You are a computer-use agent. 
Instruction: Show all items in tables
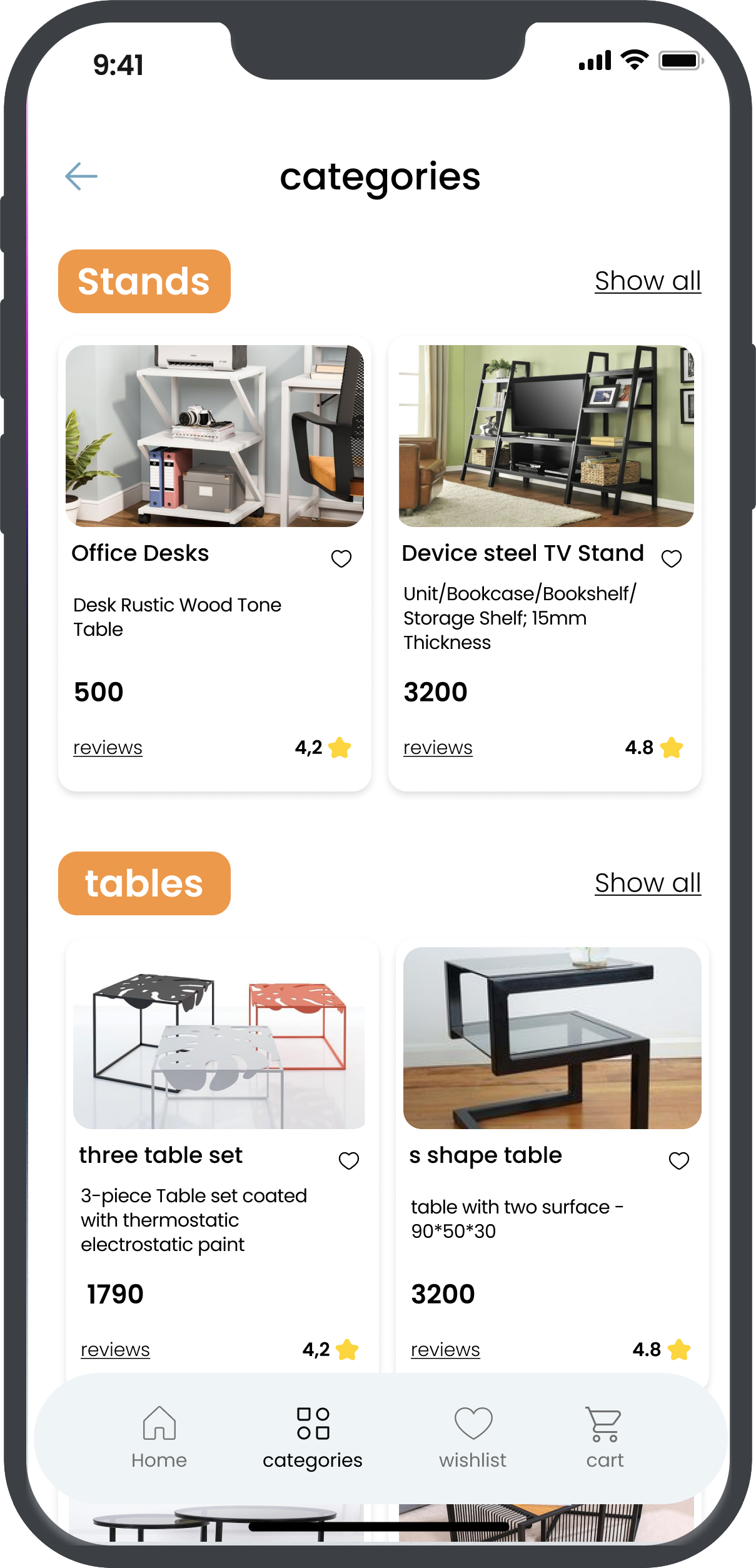pyautogui.click(x=647, y=883)
